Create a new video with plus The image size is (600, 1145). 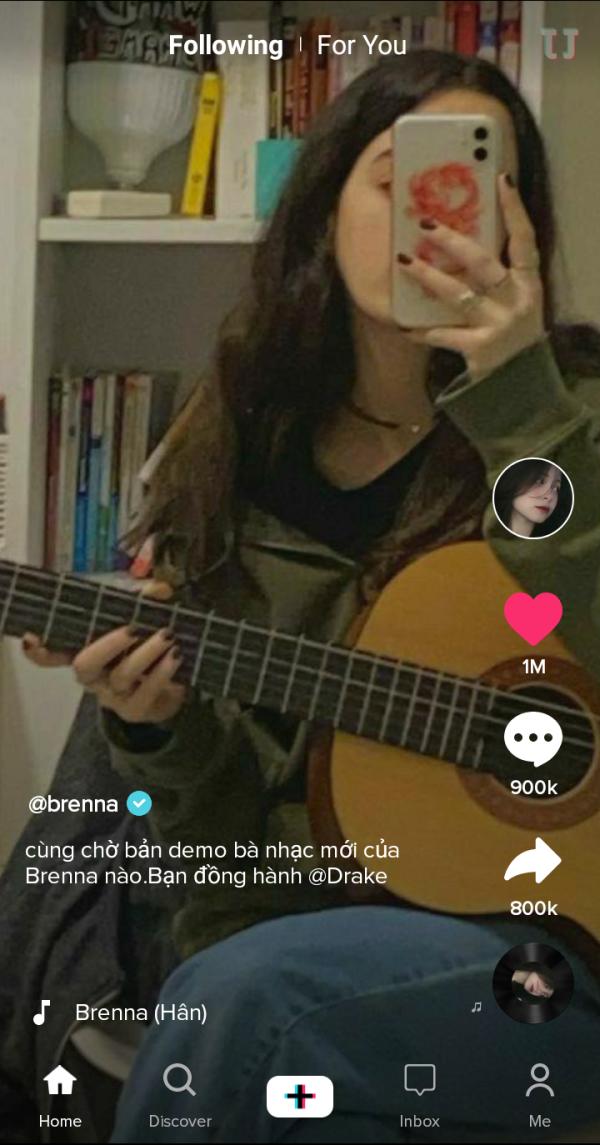coord(300,1096)
